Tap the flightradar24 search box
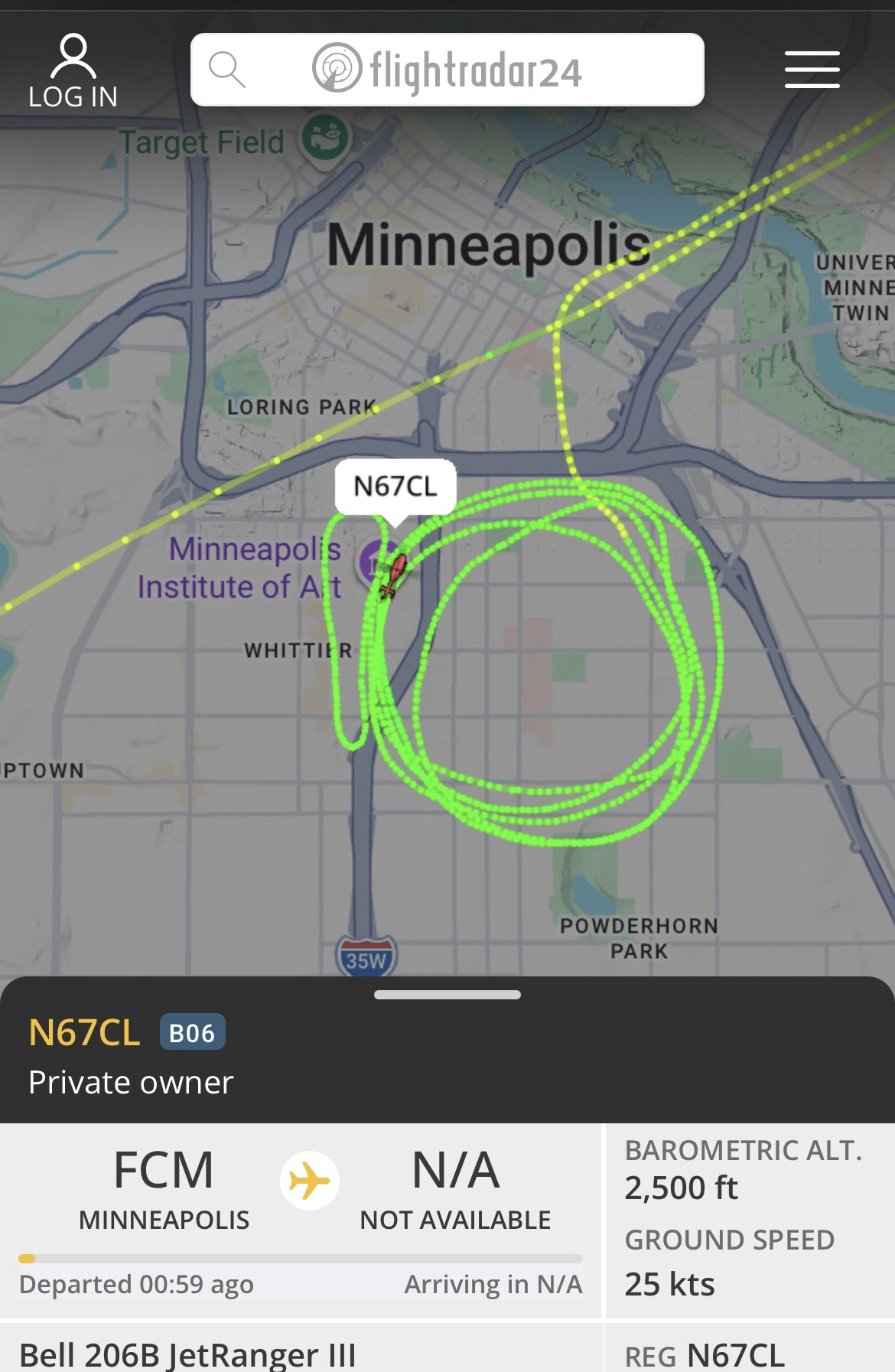 (447, 70)
